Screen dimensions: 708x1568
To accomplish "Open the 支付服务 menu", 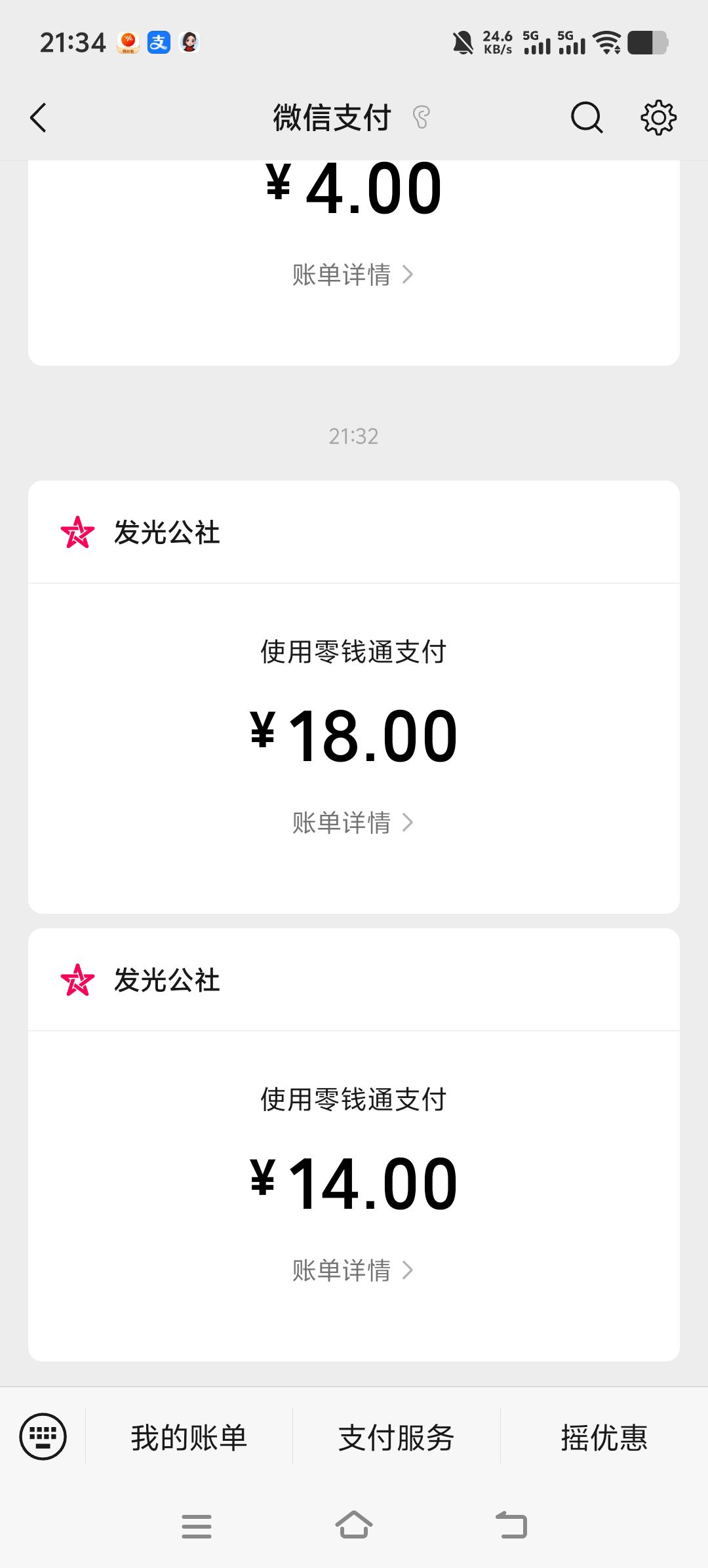I will (396, 1438).
